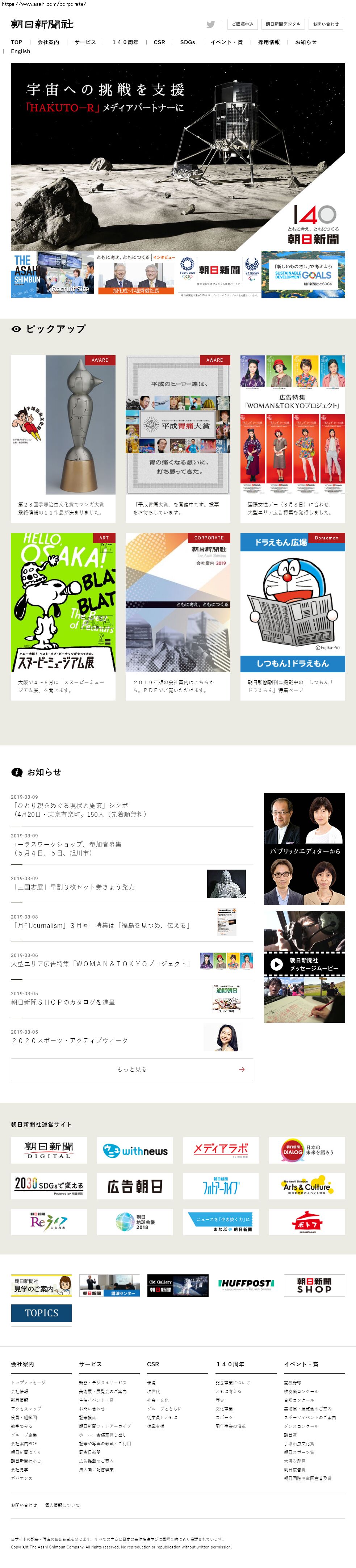
Task: Open 朝日新聞デジタル header button
Action: click(283, 24)
